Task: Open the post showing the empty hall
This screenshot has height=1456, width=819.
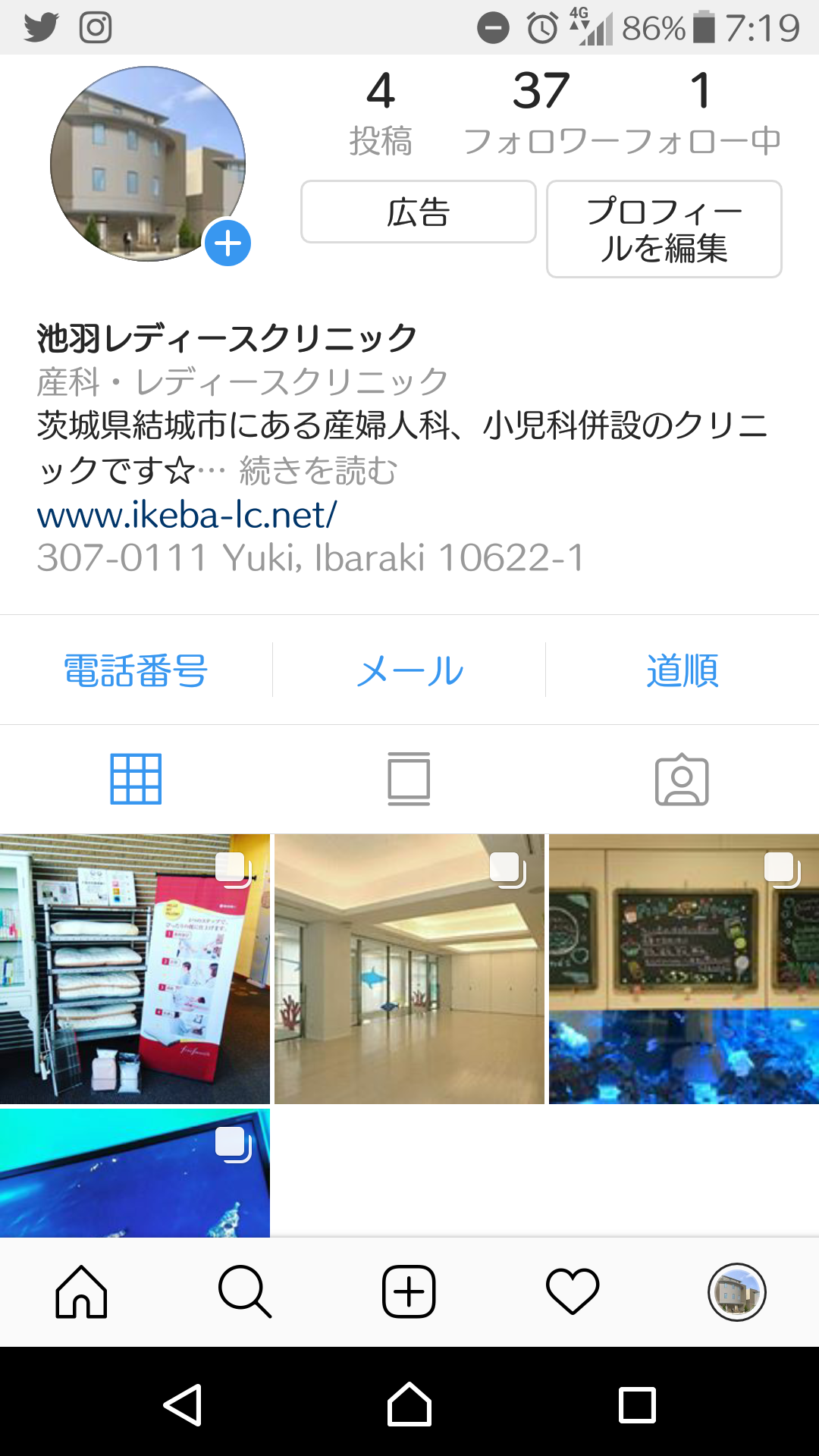Action: point(409,969)
